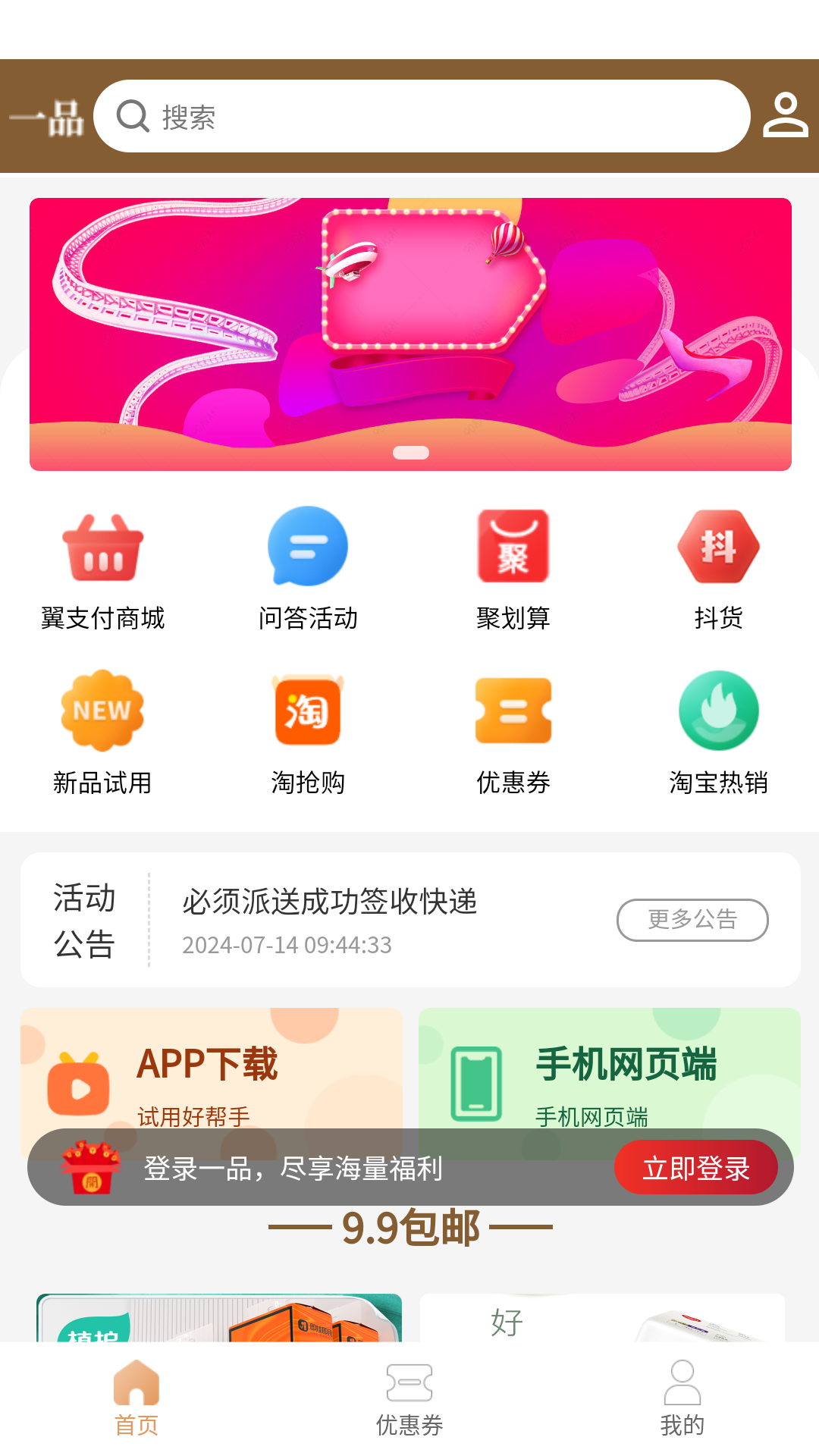
Task: Open 问答活动 via the chat bubble icon
Action: click(308, 546)
